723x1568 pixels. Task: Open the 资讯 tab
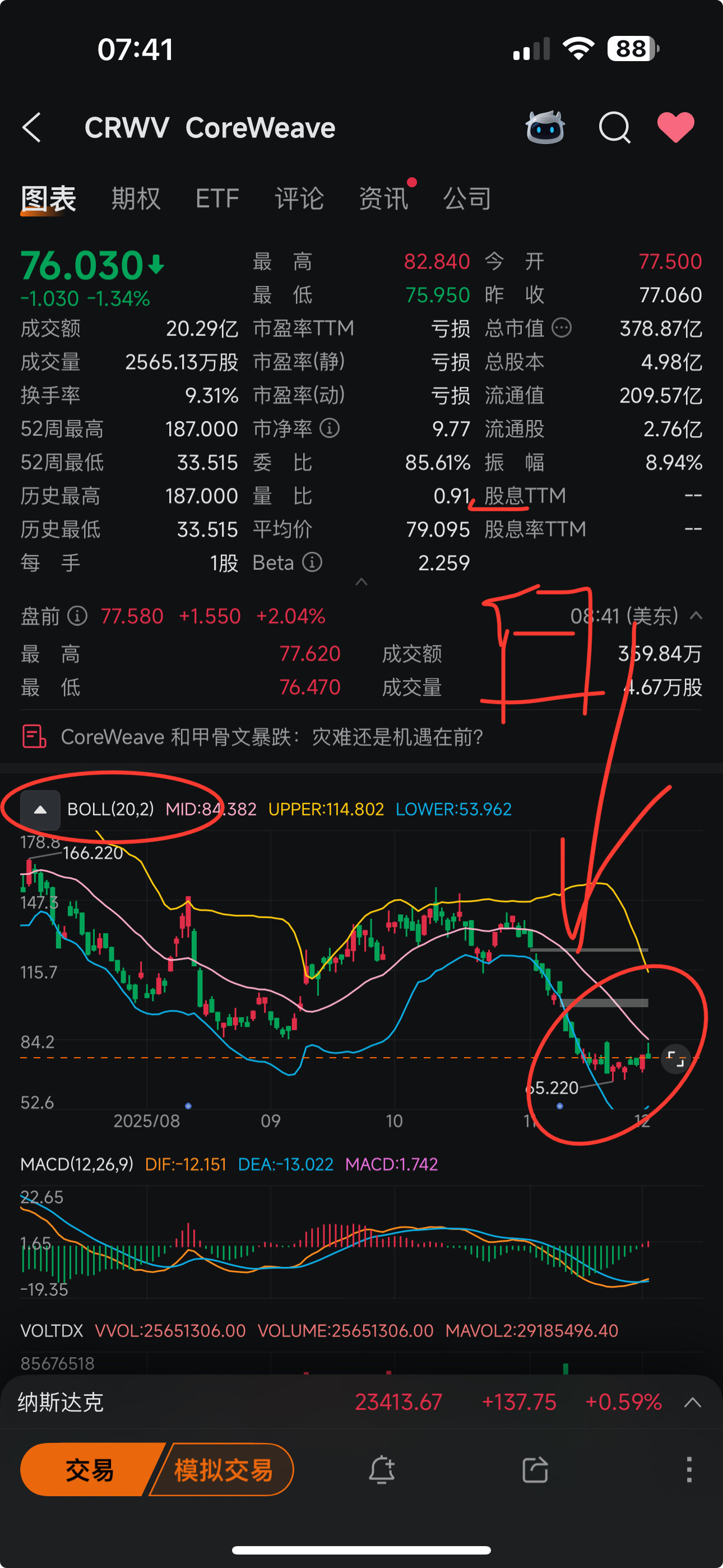click(x=383, y=199)
